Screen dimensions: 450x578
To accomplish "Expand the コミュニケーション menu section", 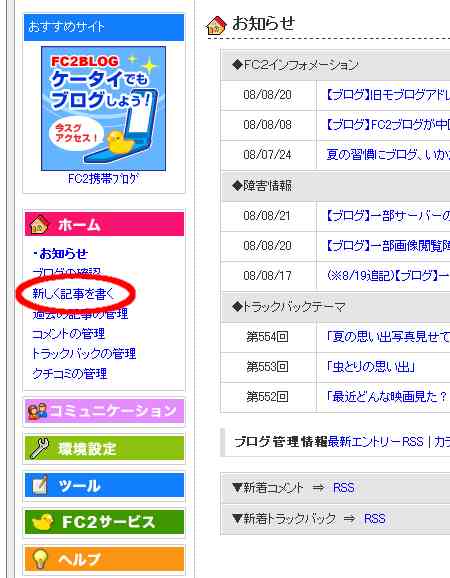I will (x=104, y=411).
